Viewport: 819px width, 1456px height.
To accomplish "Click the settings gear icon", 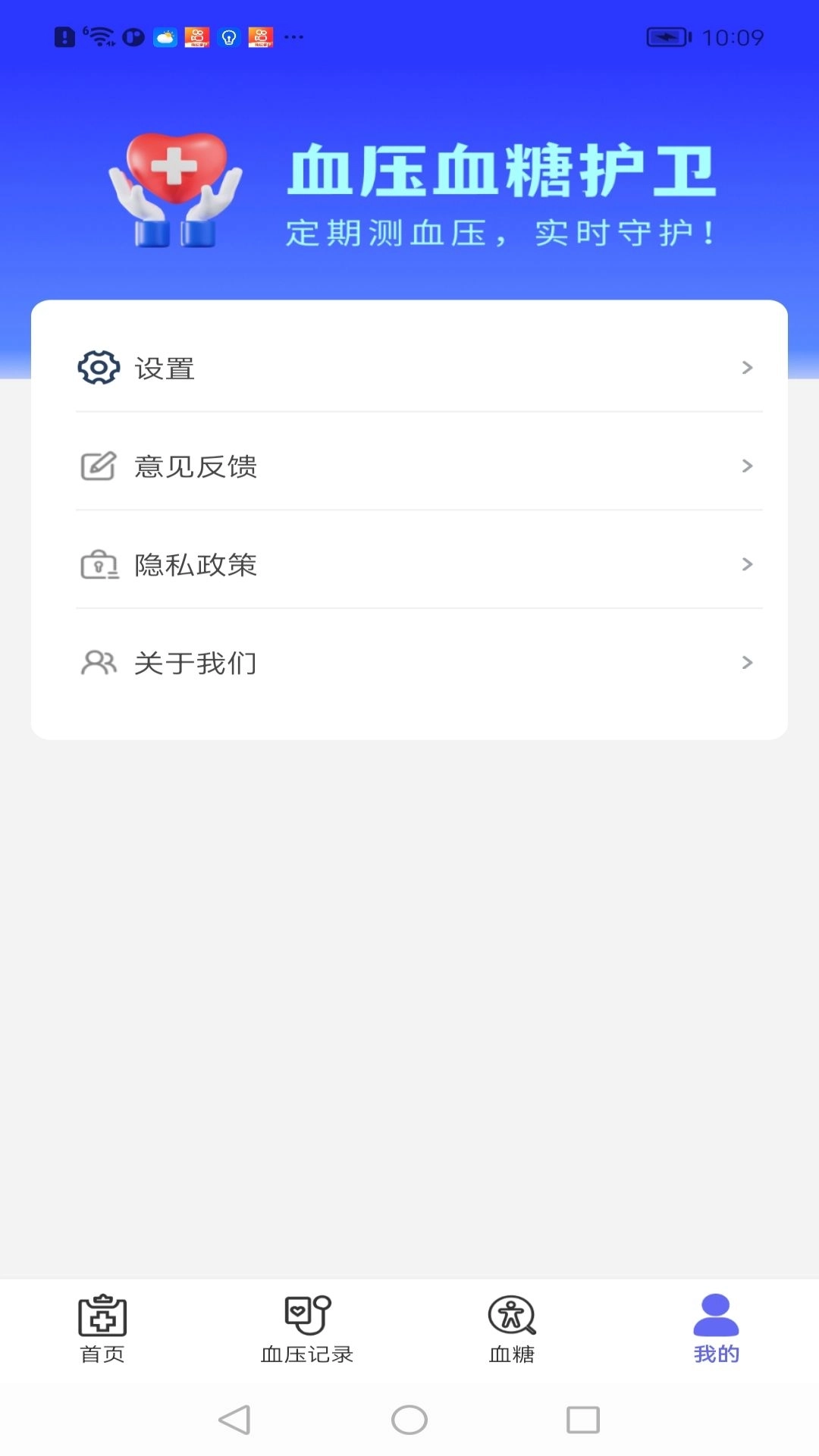I will coord(97,369).
